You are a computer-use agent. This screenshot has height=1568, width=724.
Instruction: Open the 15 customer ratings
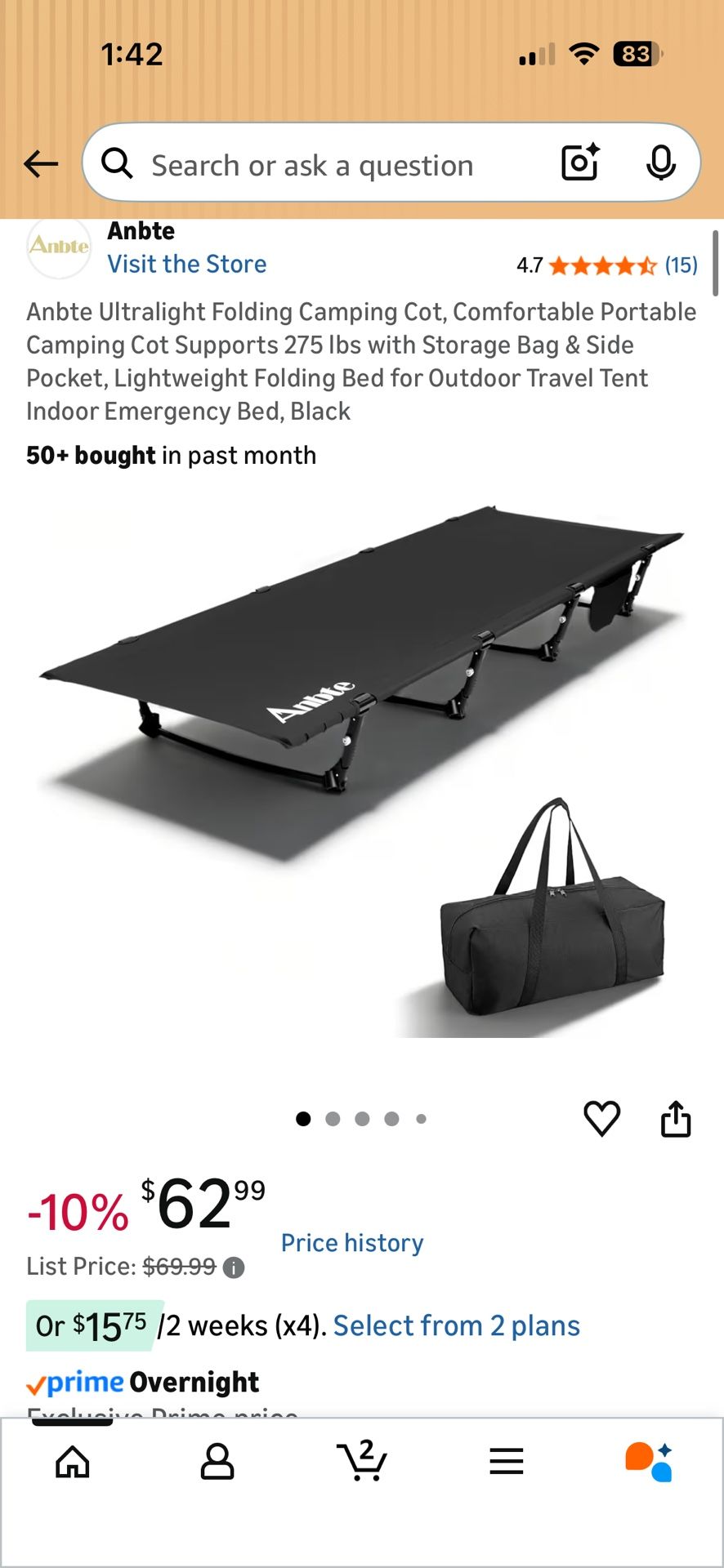pyautogui.click(x=680, y=265)
